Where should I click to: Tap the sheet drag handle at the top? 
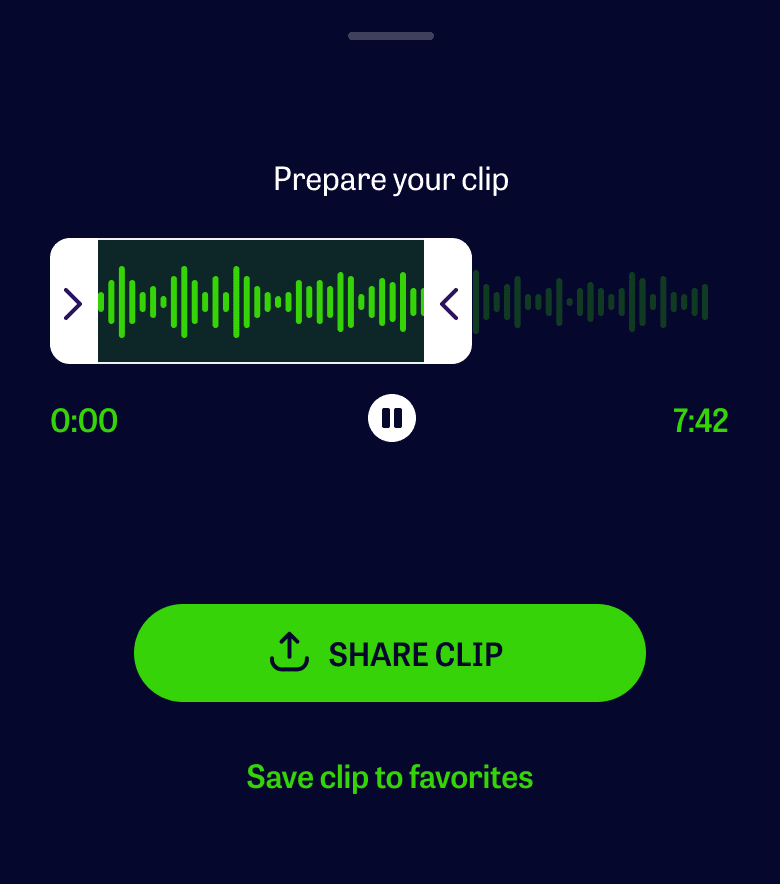(390, 36)
